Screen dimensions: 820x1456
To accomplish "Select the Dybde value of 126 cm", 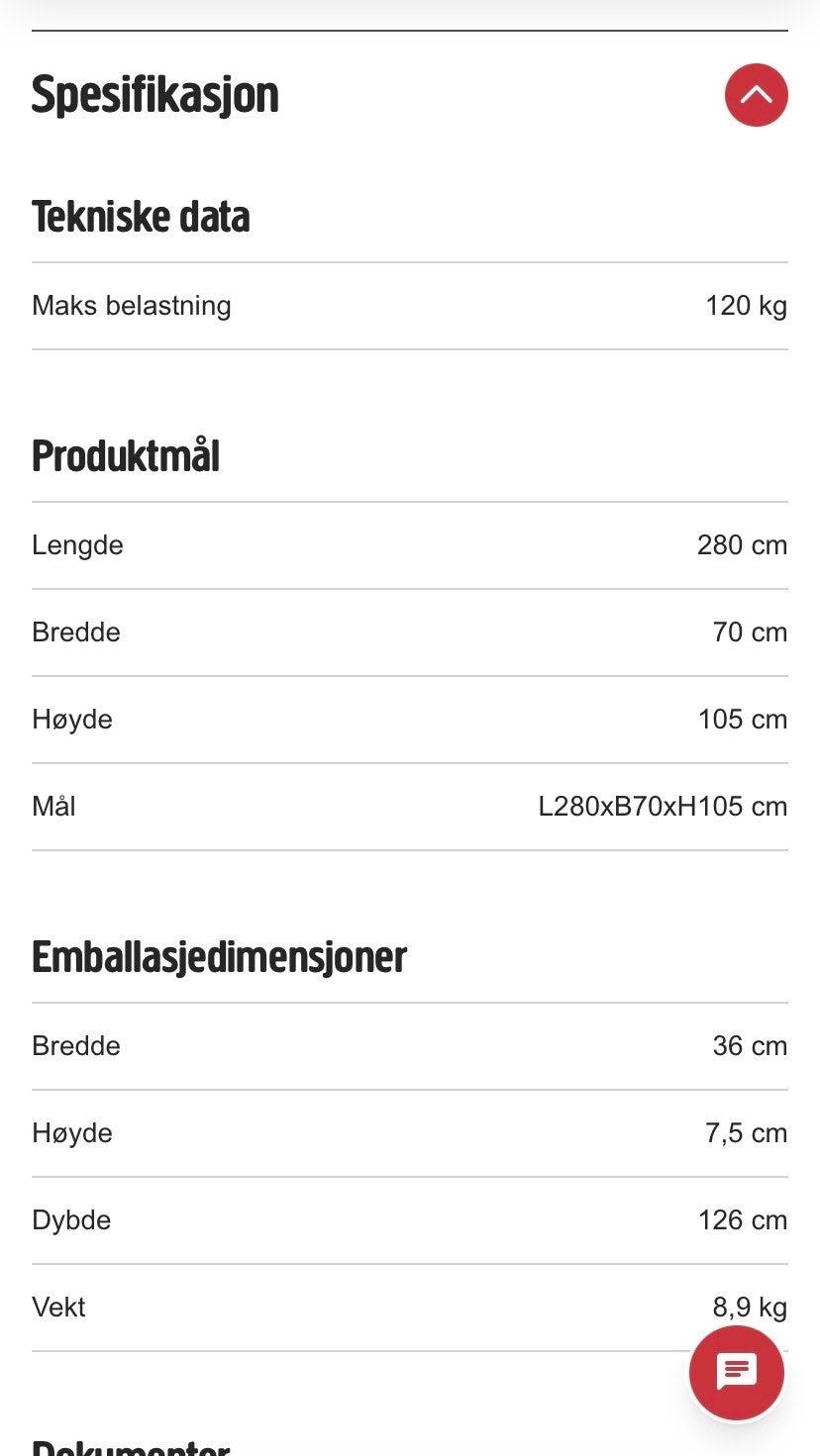I will 741,1219.
